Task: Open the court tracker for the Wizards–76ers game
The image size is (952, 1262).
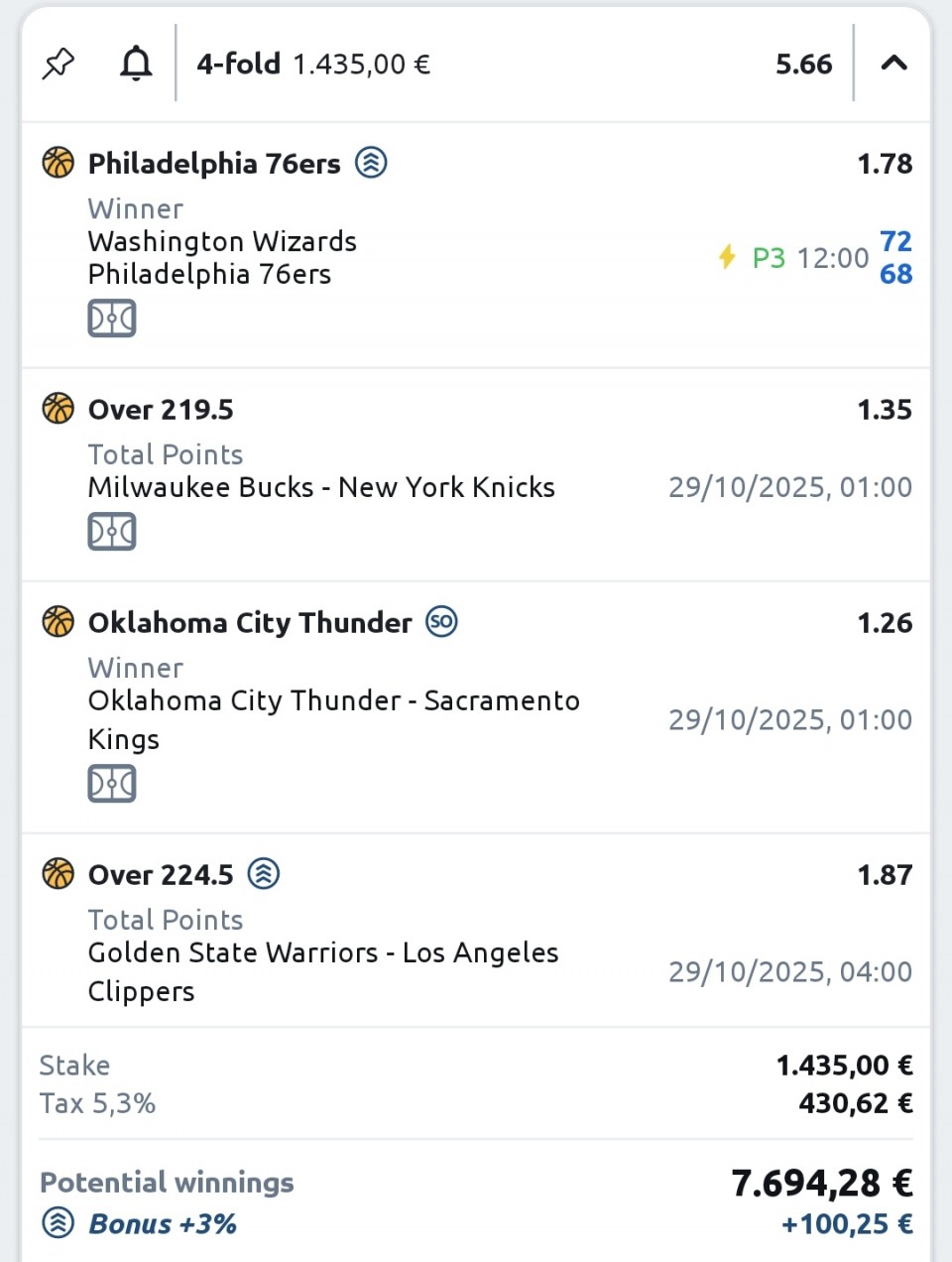Action: pos(112,318)
